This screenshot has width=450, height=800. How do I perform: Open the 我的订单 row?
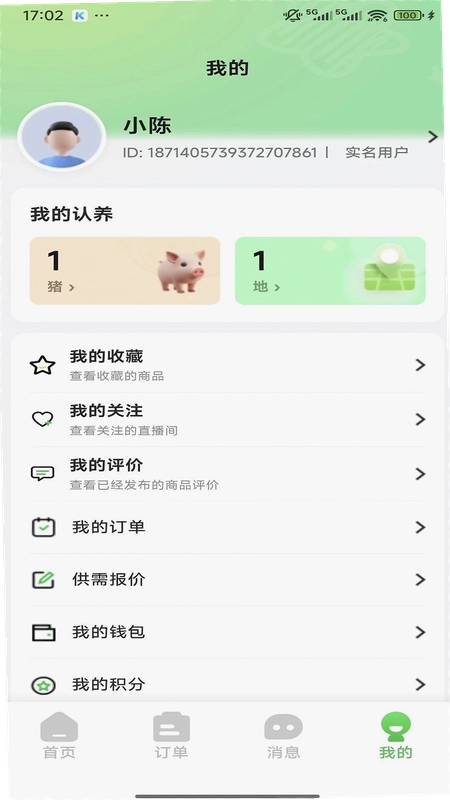coord(228,527)
